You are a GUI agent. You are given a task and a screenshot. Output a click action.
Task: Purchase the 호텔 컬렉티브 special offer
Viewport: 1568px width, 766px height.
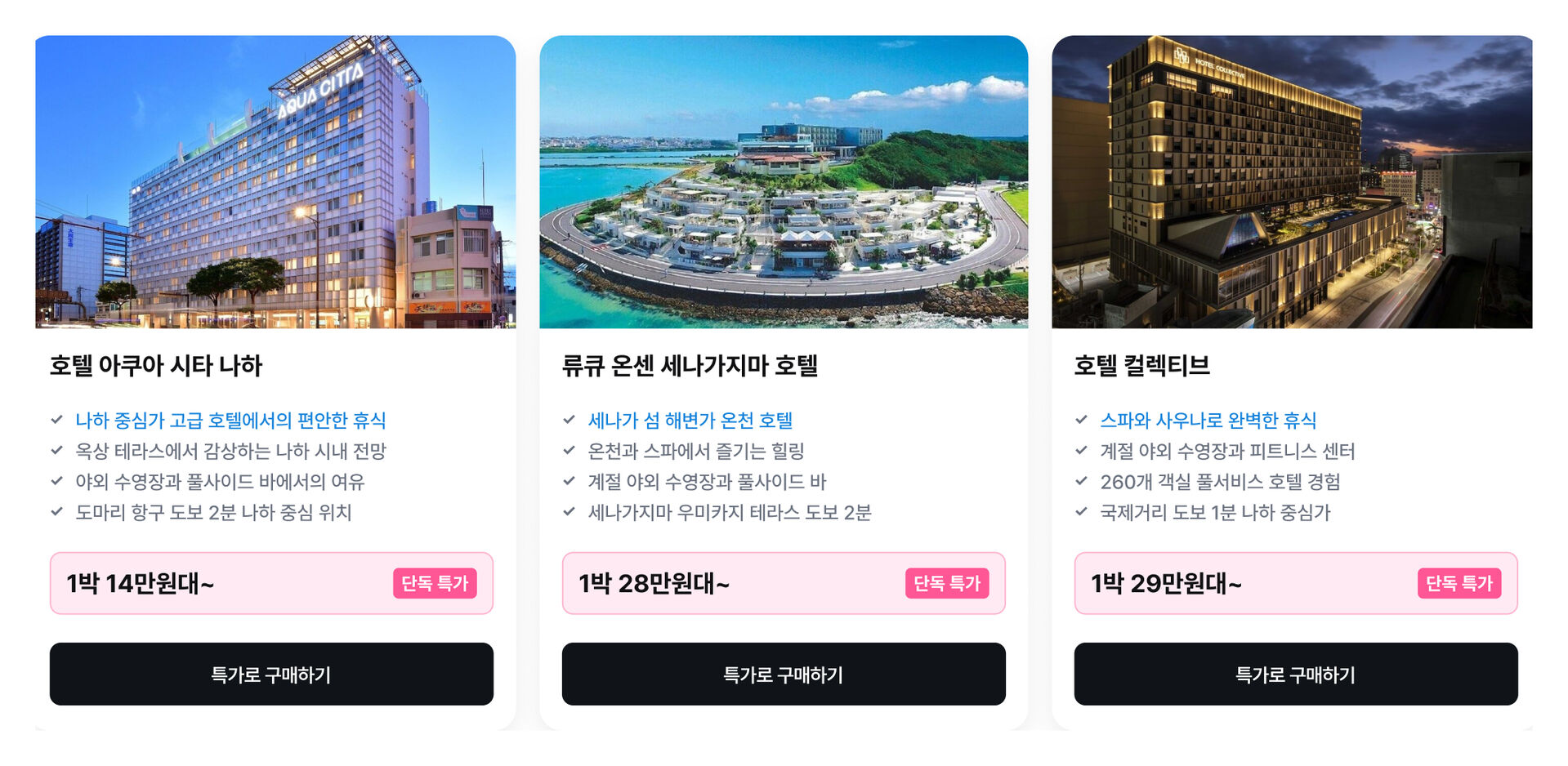point(1295,674)
